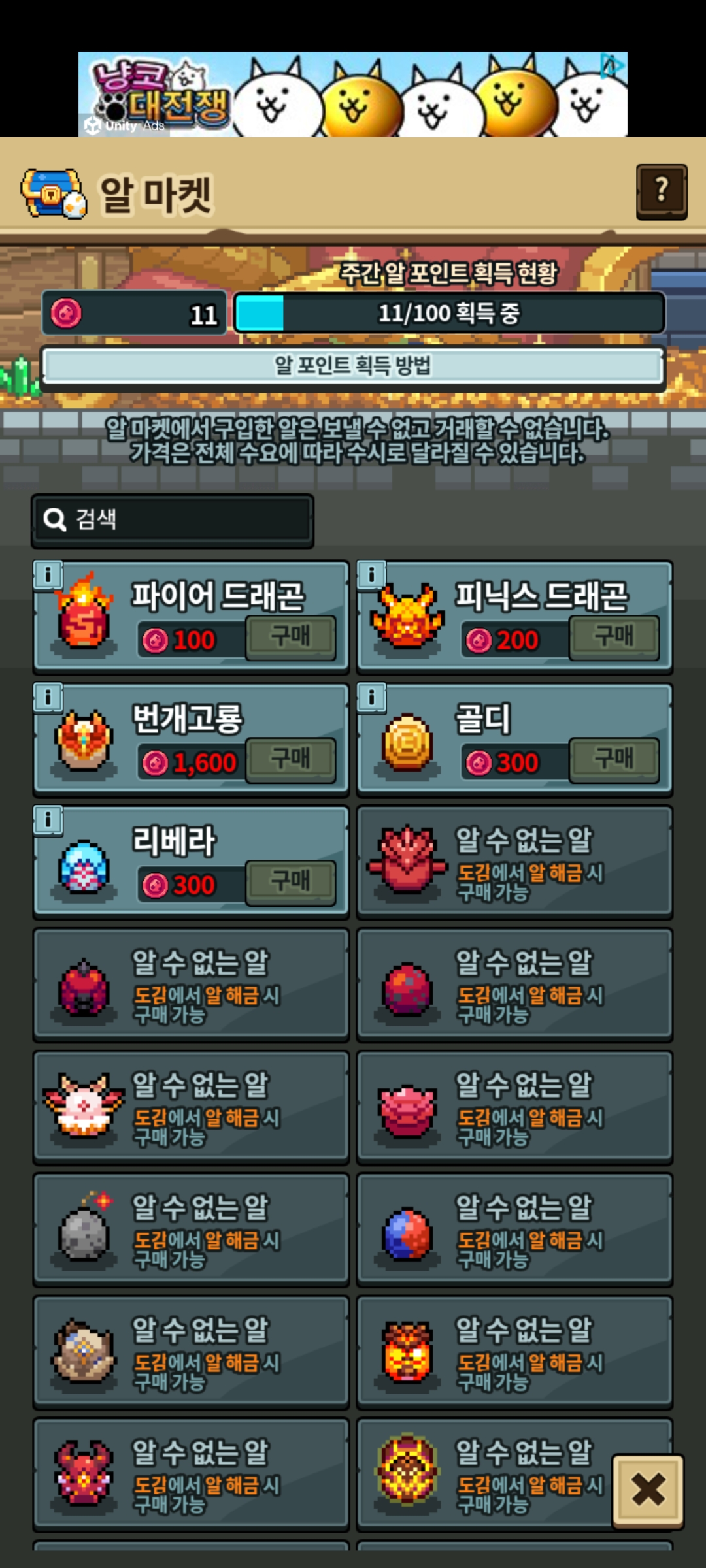Tap the ad choices icon on banner

pos(613,65)
